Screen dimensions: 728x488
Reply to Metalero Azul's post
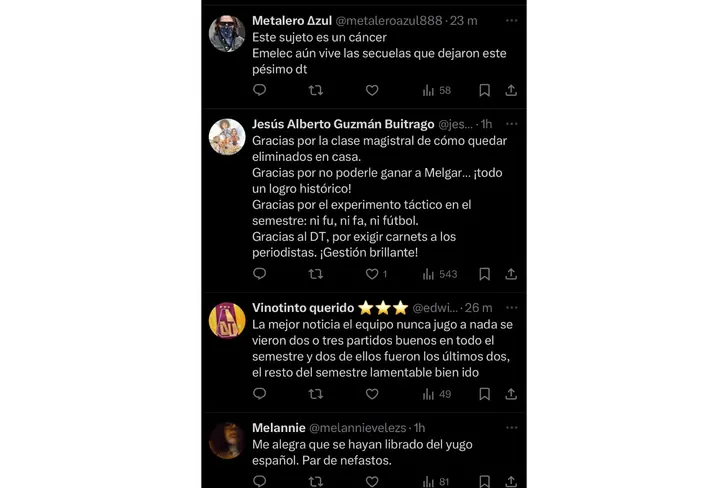point(260,90)
